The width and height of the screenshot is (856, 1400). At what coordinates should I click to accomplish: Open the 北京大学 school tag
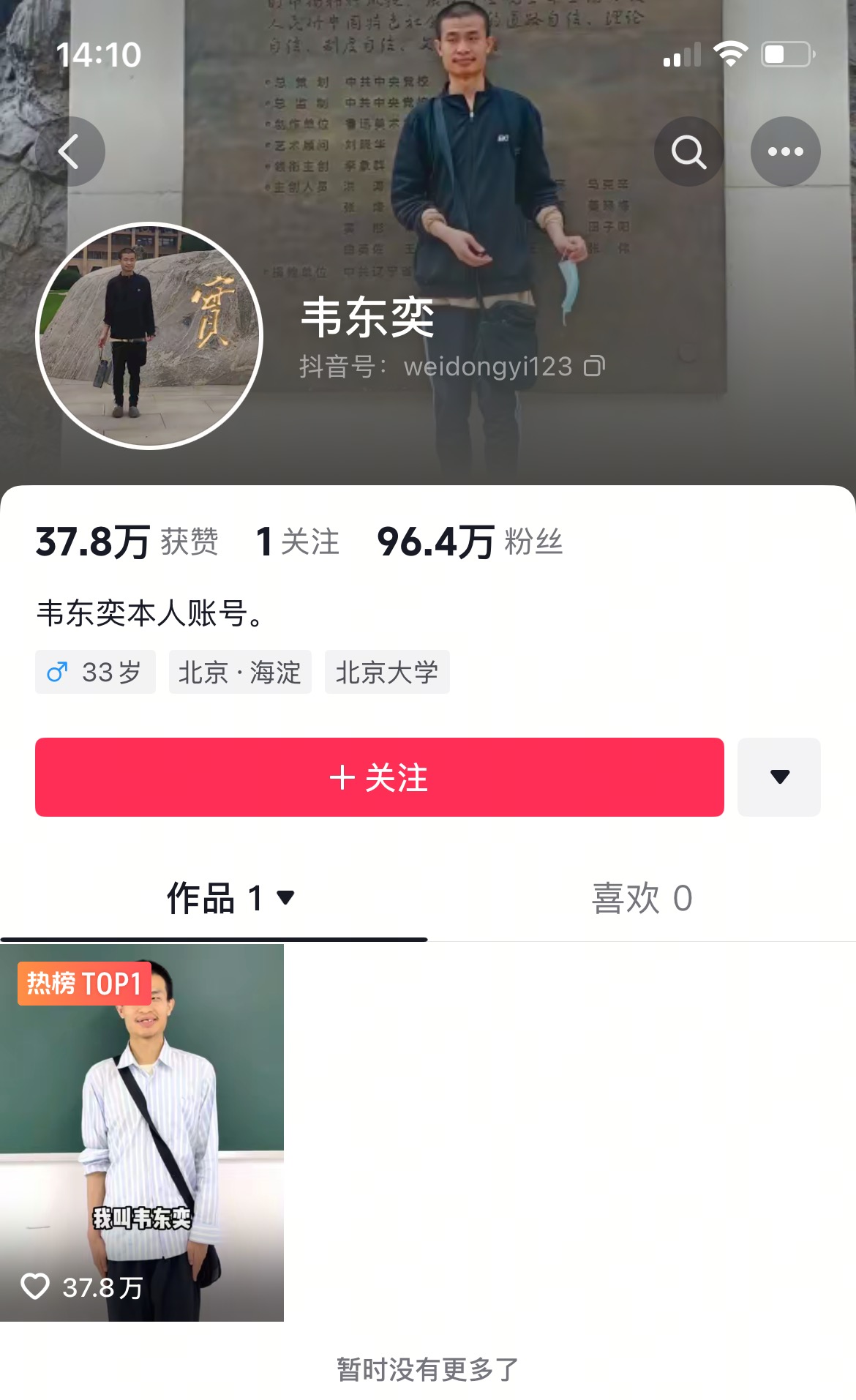(x=386, y=672)
